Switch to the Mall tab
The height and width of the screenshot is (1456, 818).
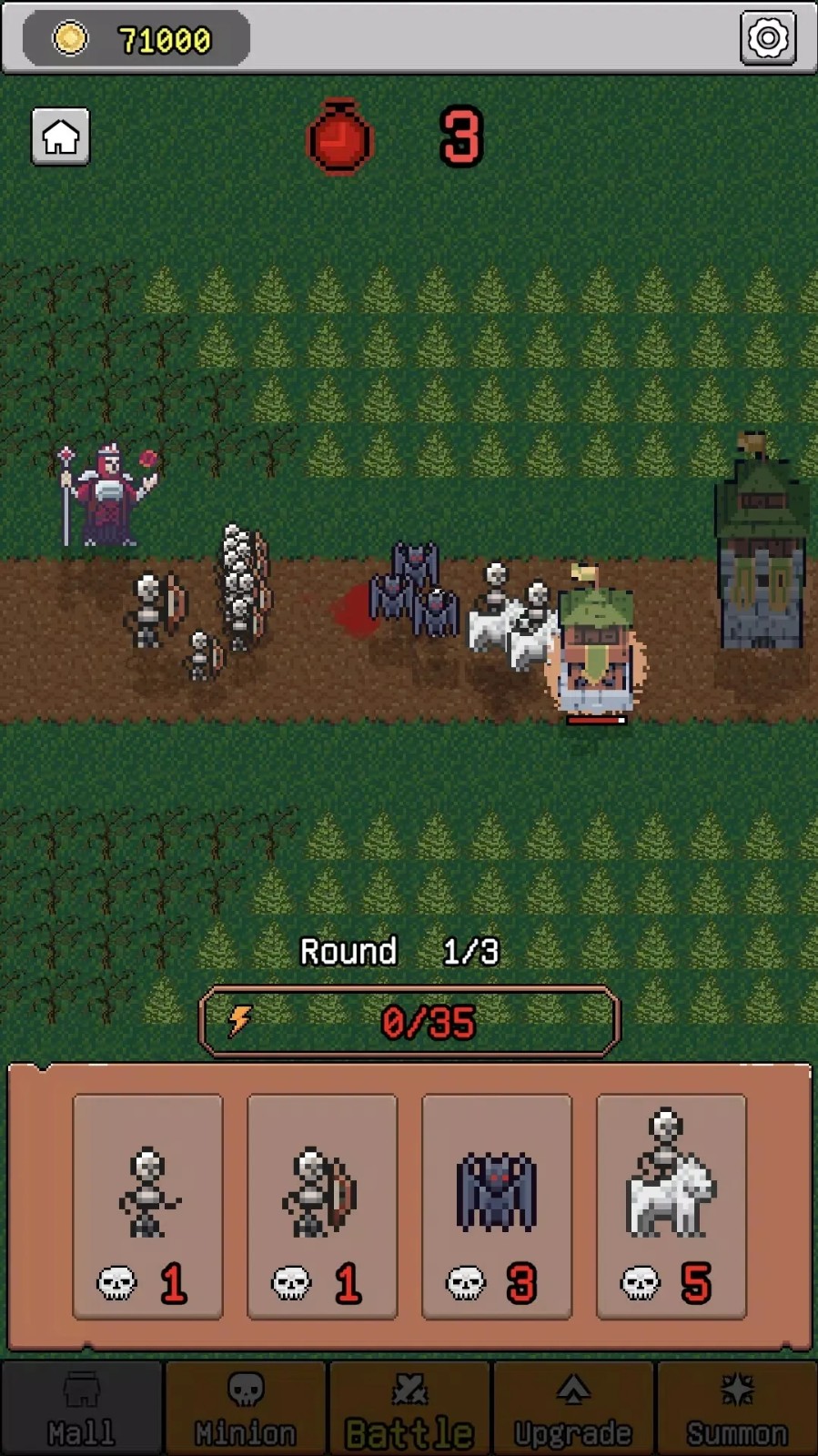82,1409
